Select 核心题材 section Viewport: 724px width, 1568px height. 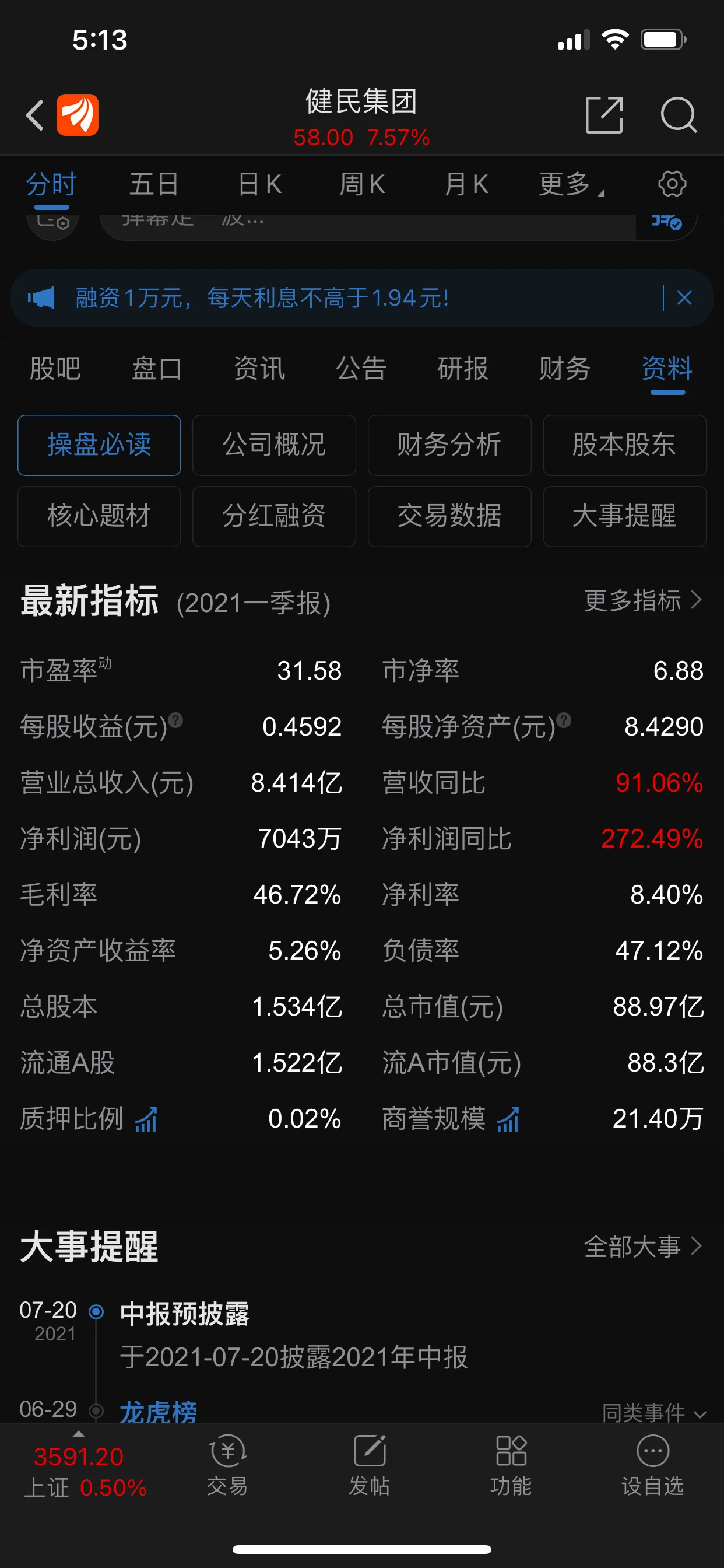click(99, 516)
